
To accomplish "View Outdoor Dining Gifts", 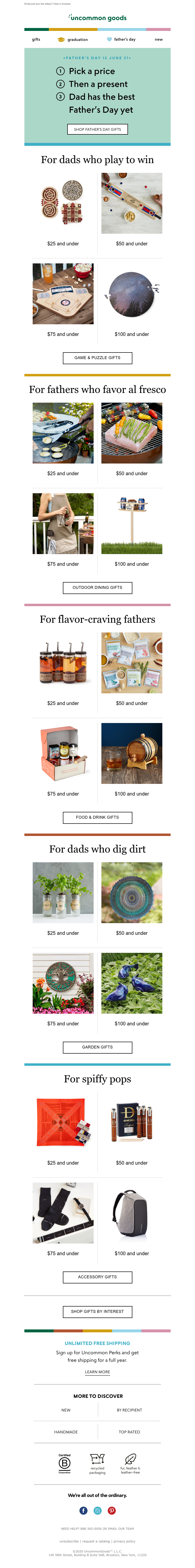I will click(x=97, y=587).
